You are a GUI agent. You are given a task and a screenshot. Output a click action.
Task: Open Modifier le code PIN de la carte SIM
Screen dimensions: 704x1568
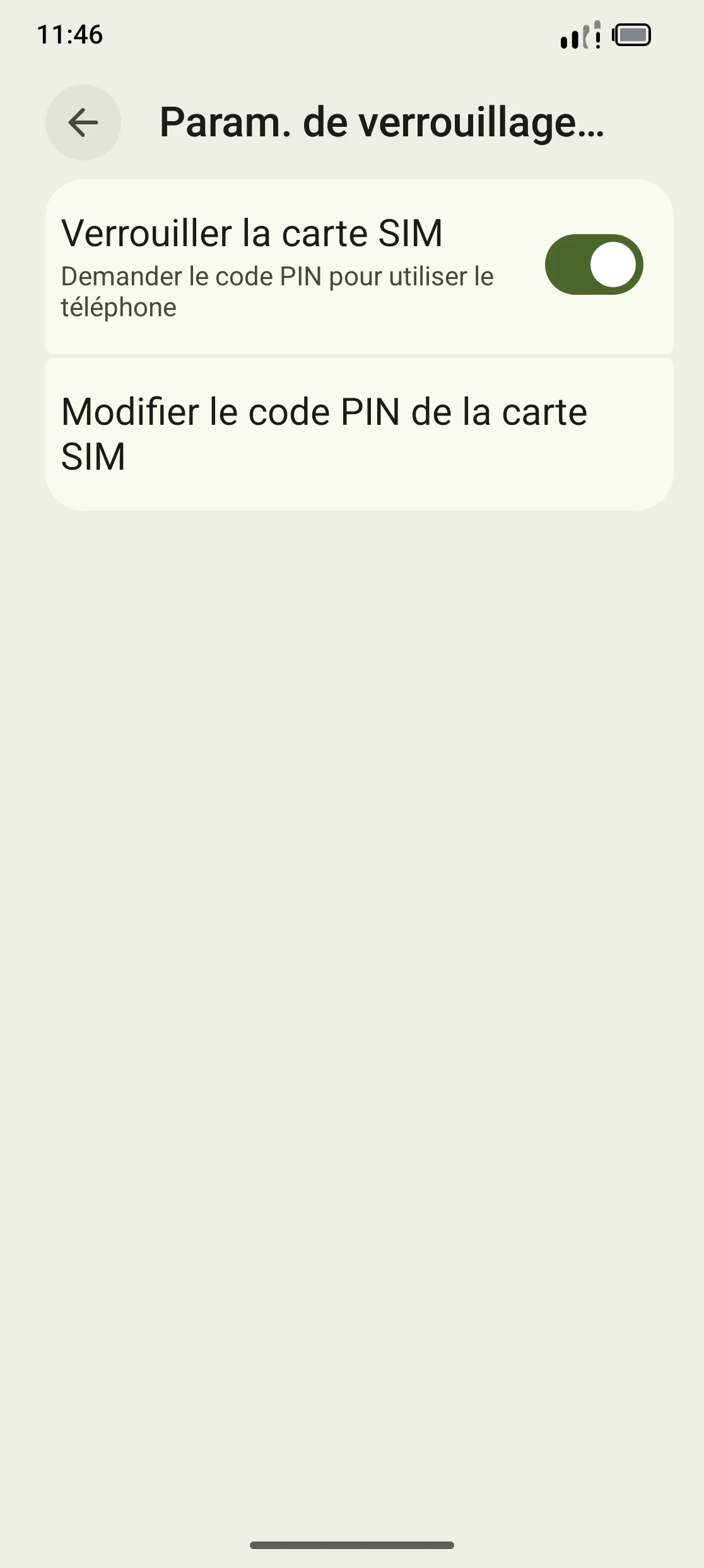359,434
